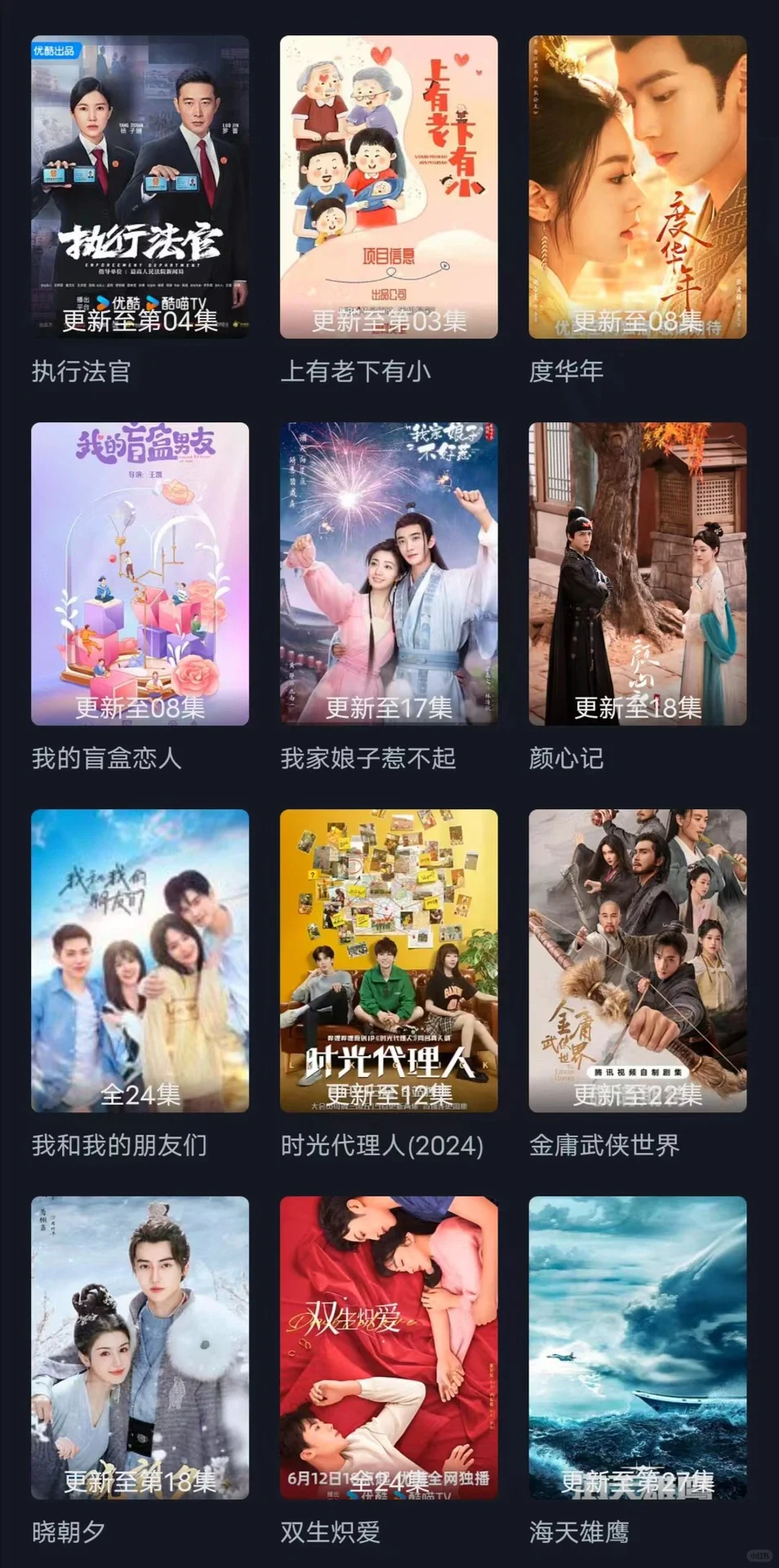Image resolution: width=779 pixels, height=1568 pixels.
Task: Open 时光代理人(2024) episode list
Action: 389,960
